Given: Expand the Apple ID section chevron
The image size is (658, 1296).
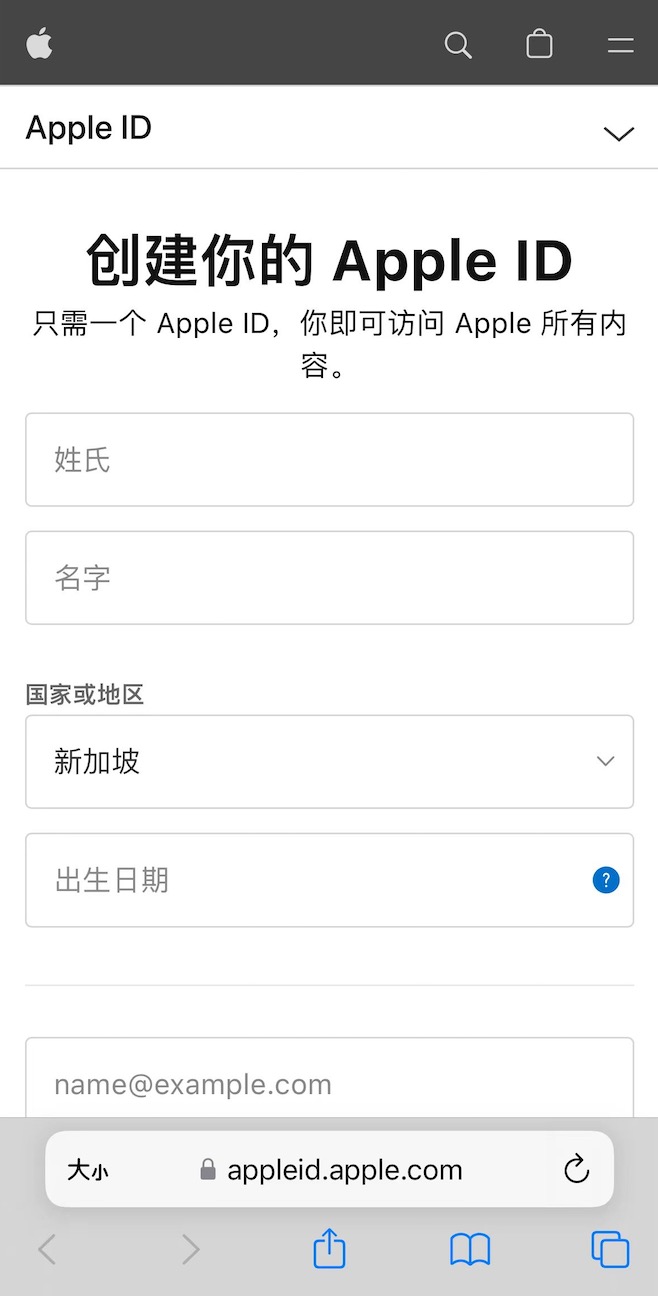Looking at the screenshot, I should pyautogui.click(x=619, y=133).
